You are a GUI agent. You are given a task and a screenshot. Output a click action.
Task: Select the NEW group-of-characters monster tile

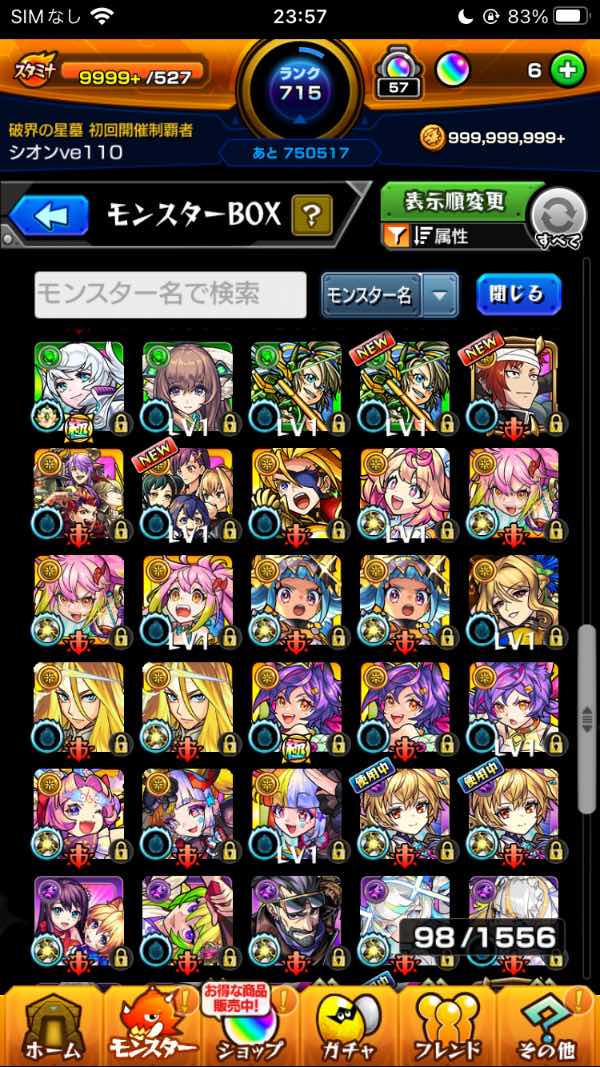(187, 492)
